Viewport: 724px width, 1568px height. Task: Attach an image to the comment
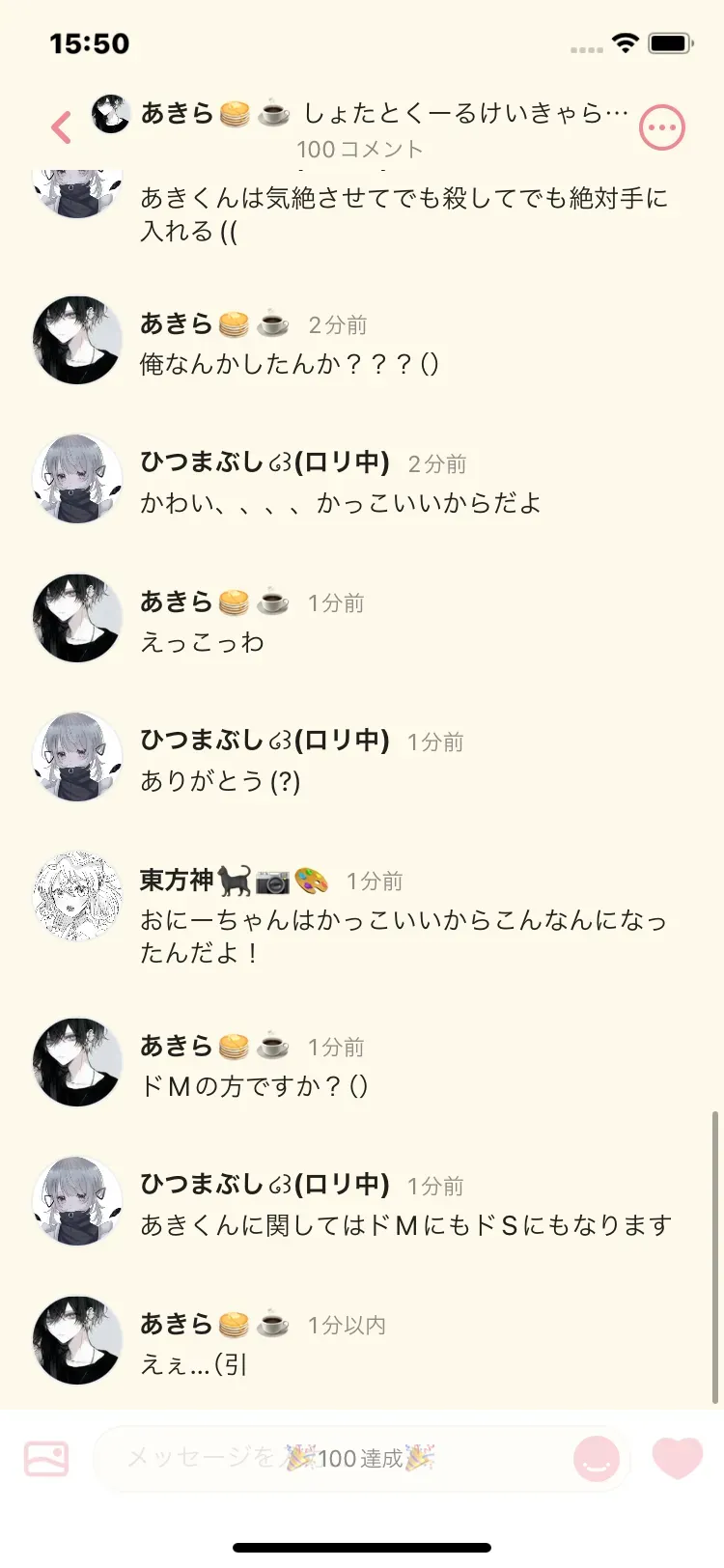pos(46,1458)
